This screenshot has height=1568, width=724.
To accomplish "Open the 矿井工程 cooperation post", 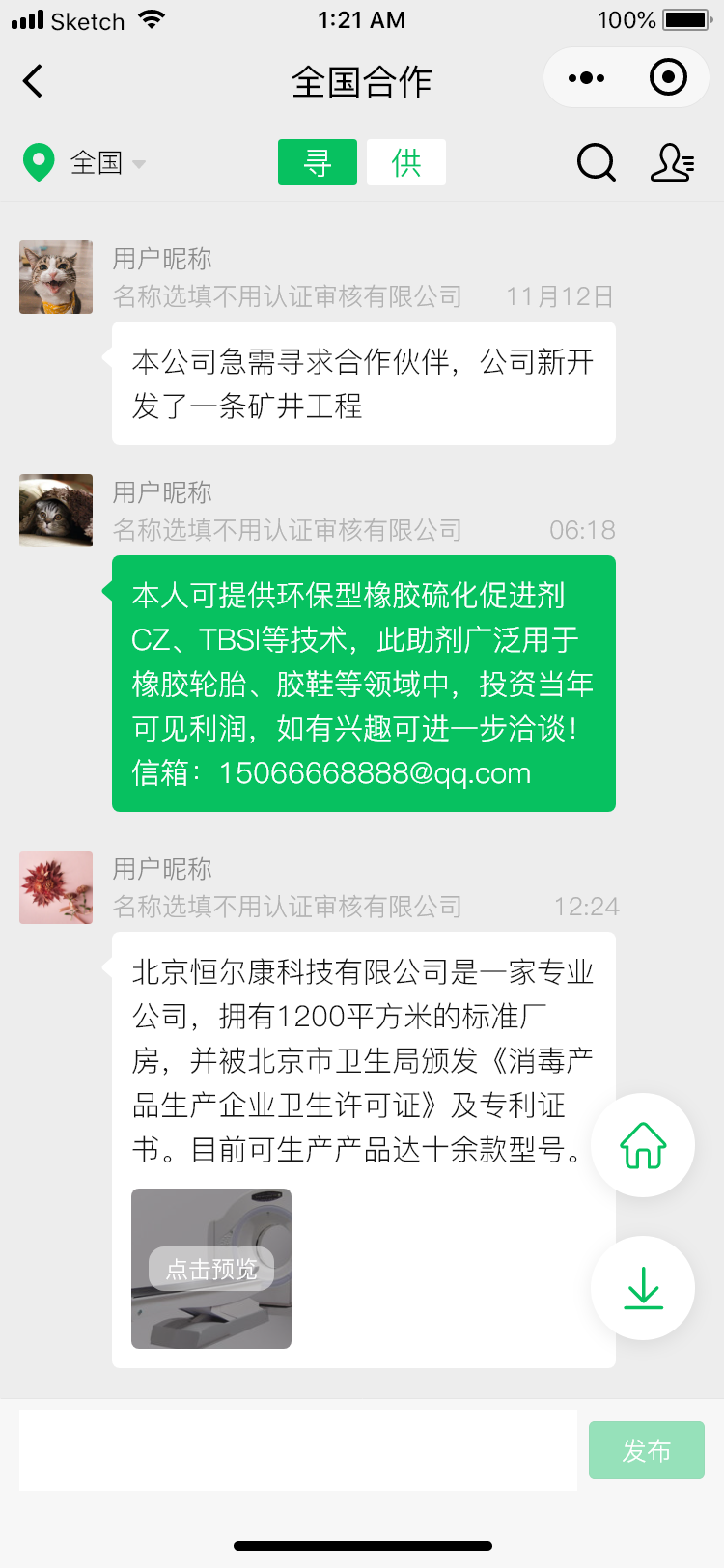I will pos(363,383).
